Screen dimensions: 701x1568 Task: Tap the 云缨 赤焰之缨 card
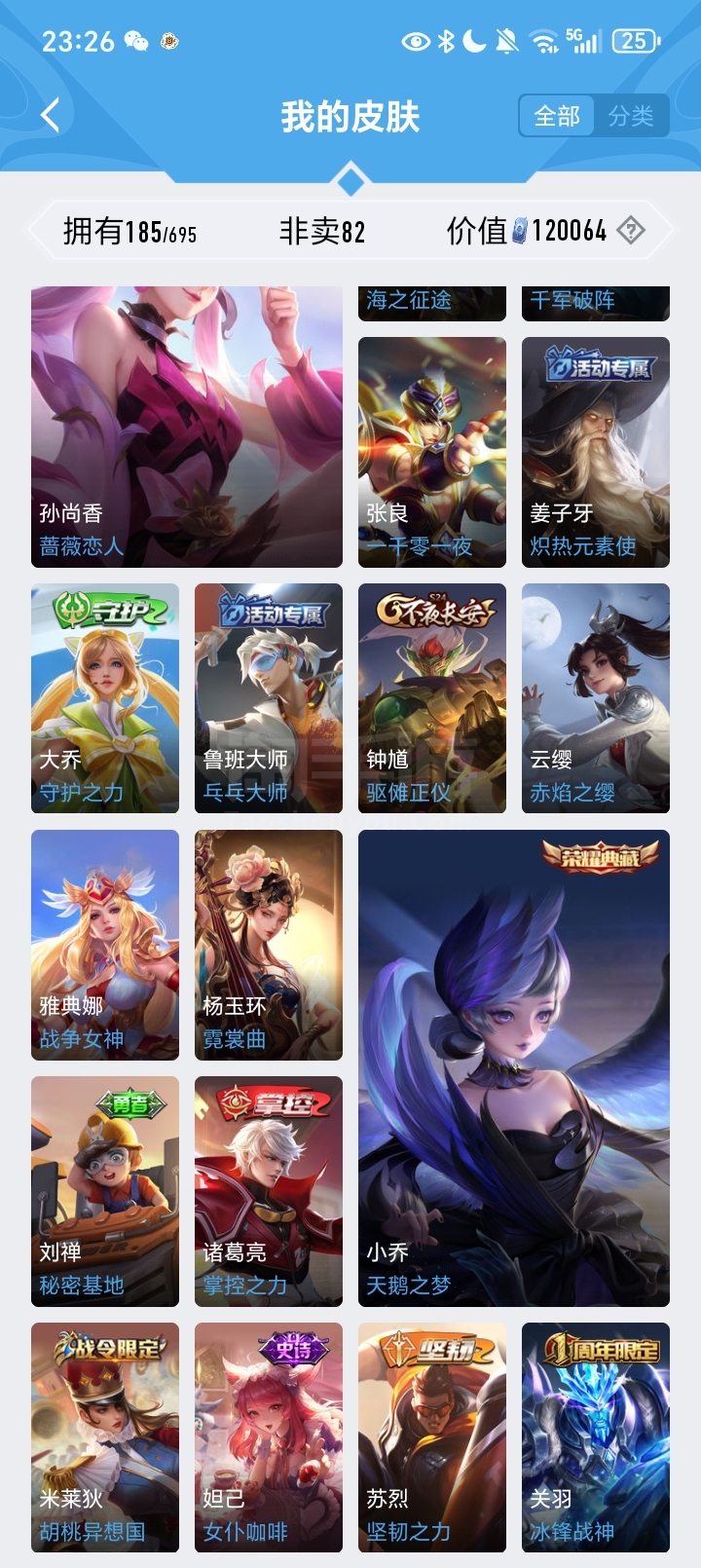tap(596, 698)
